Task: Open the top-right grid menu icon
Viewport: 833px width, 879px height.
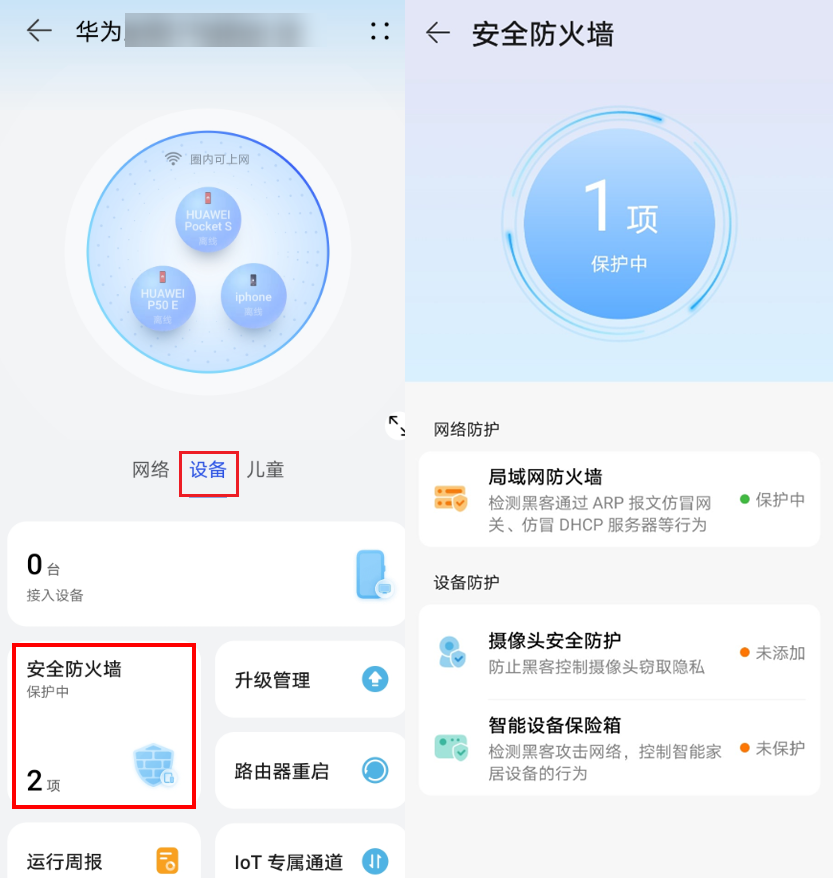Action: (x=379, y=31)
